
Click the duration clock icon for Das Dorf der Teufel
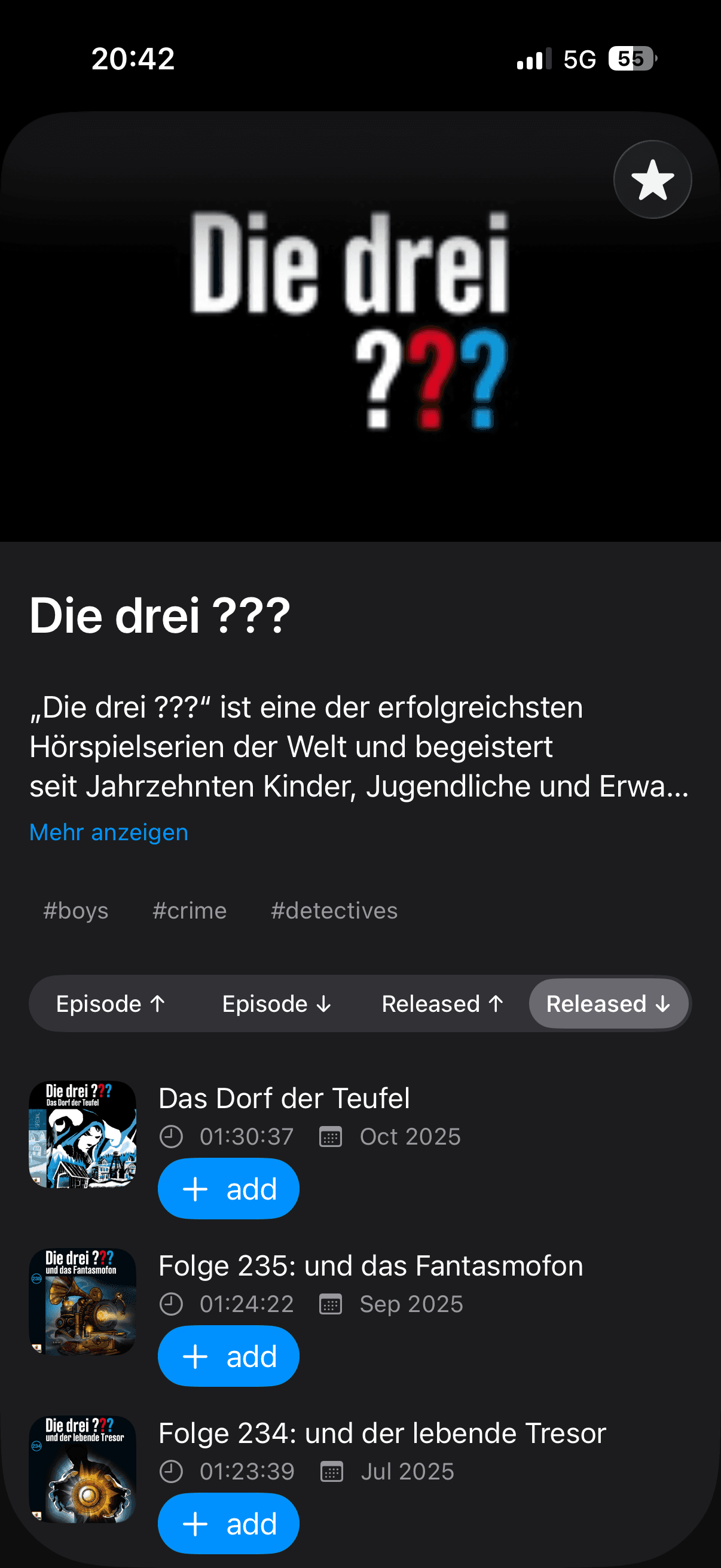point(172,1136)
